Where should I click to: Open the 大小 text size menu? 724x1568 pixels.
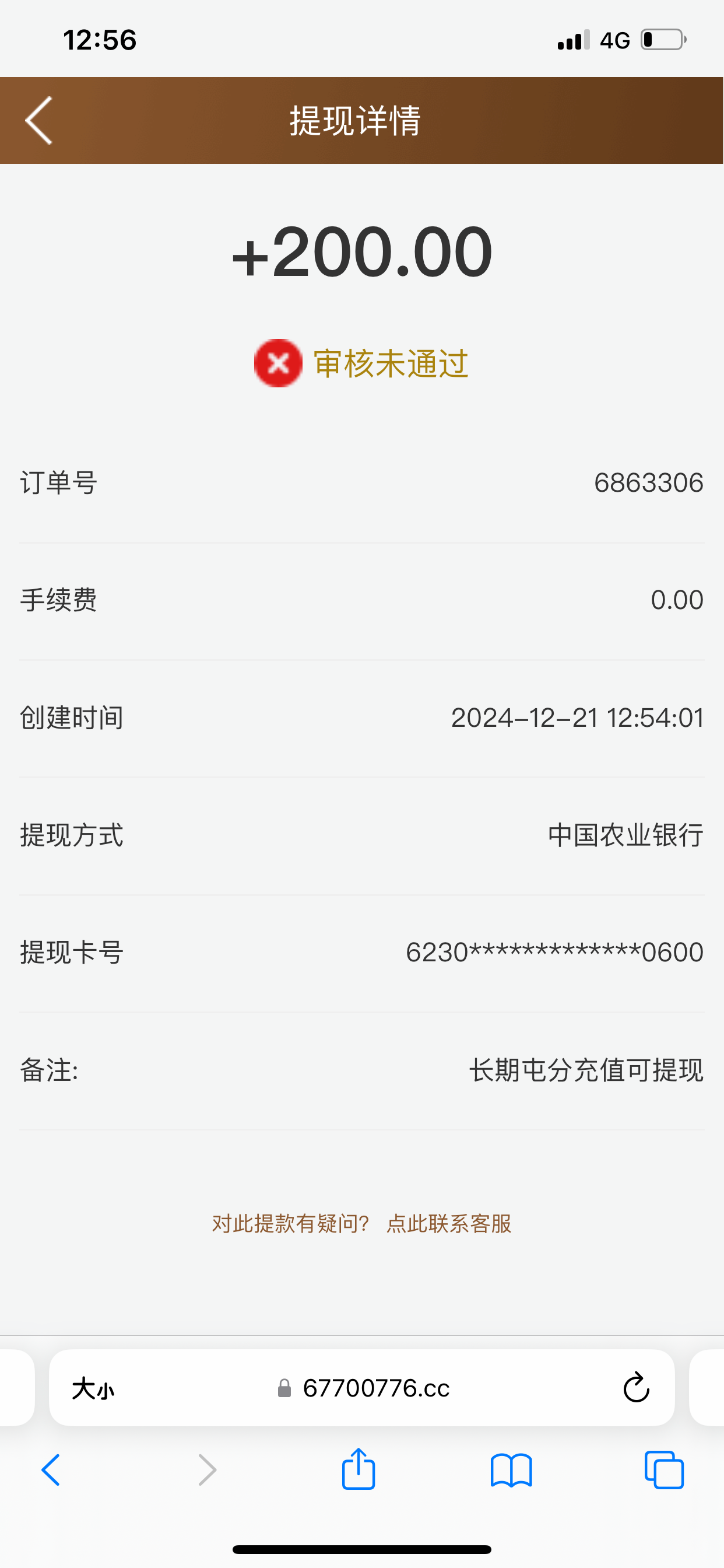point(93,1389)
